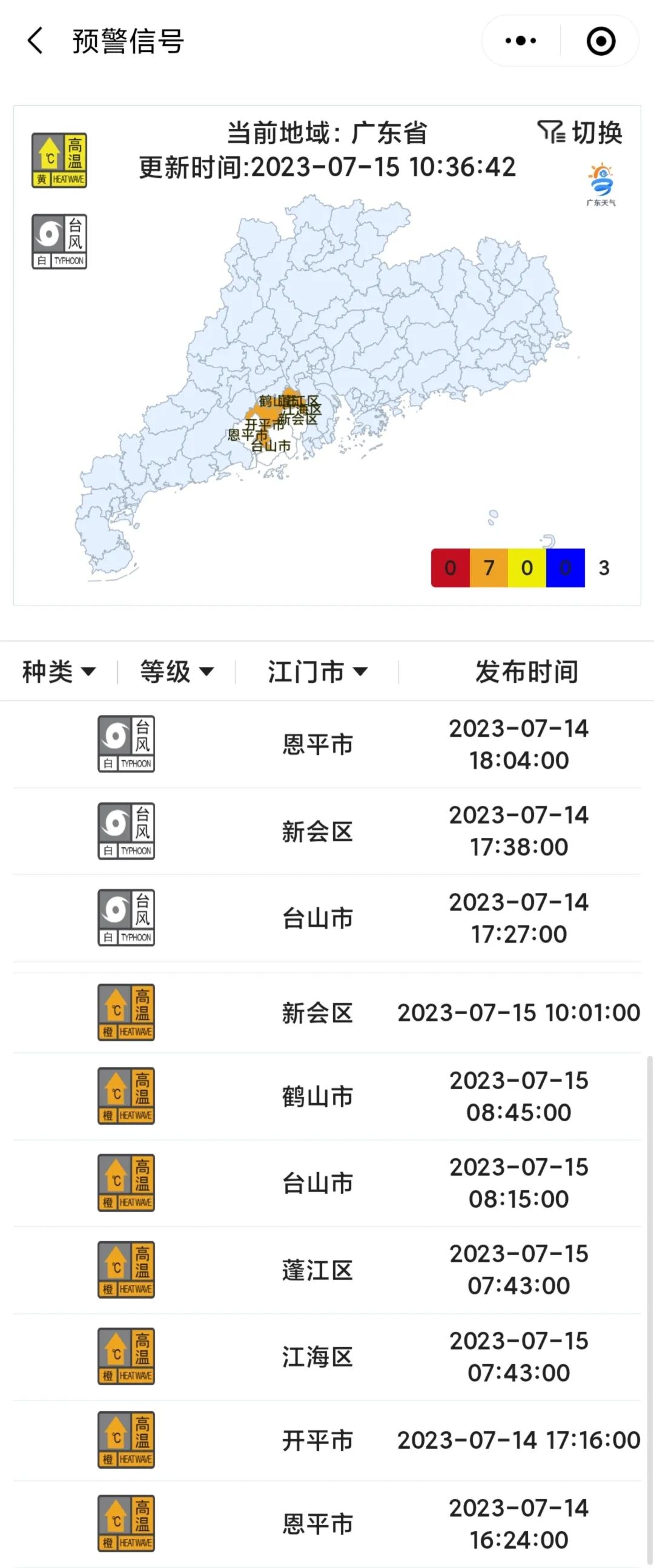The height and width of the screenshot is (1568, 654).
Task: Open 江海区 heatwave warning row
Action: [327, 1356]
